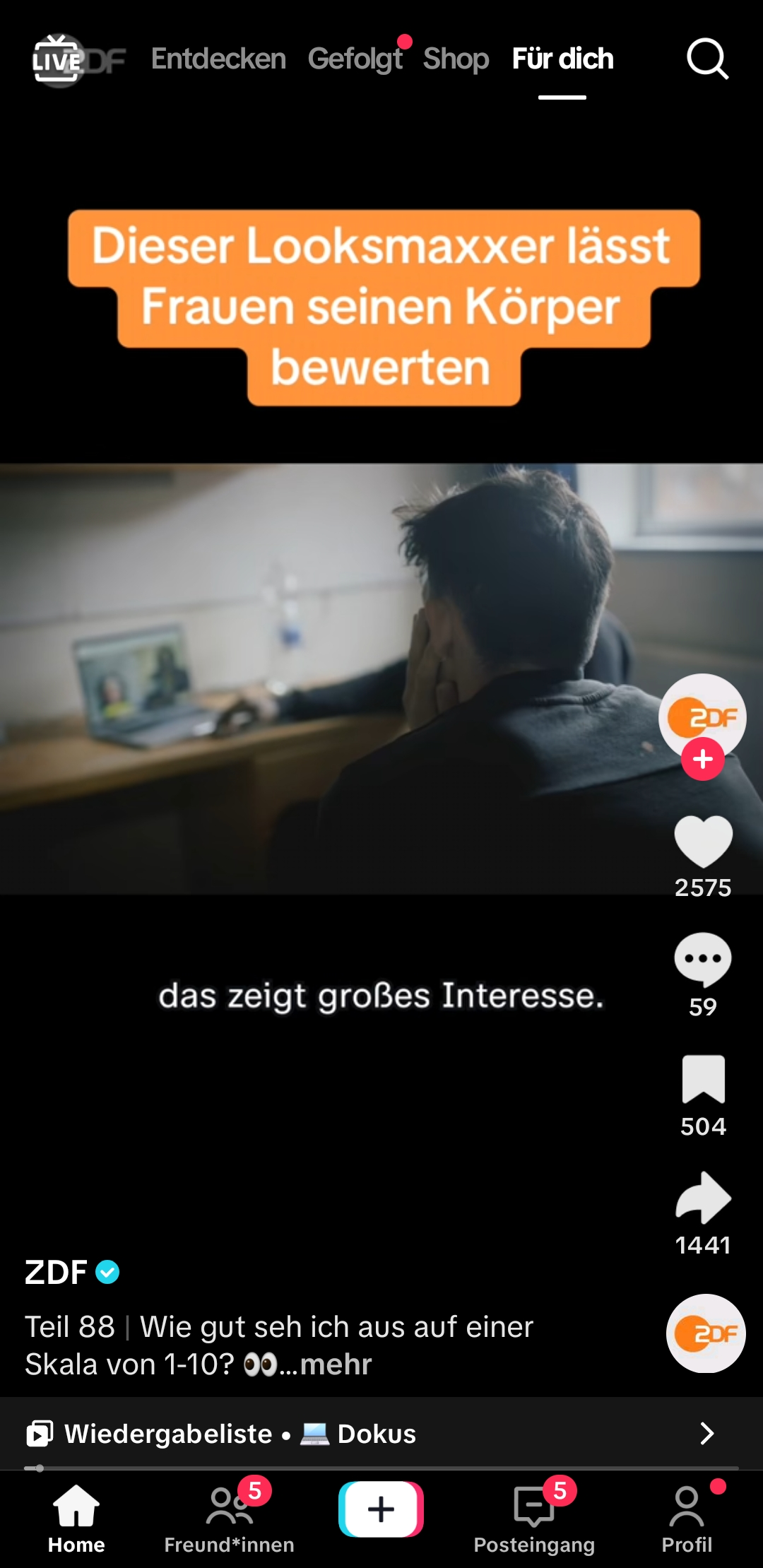Go to the Home tab
The image size is (763, 1568).
76,1517
